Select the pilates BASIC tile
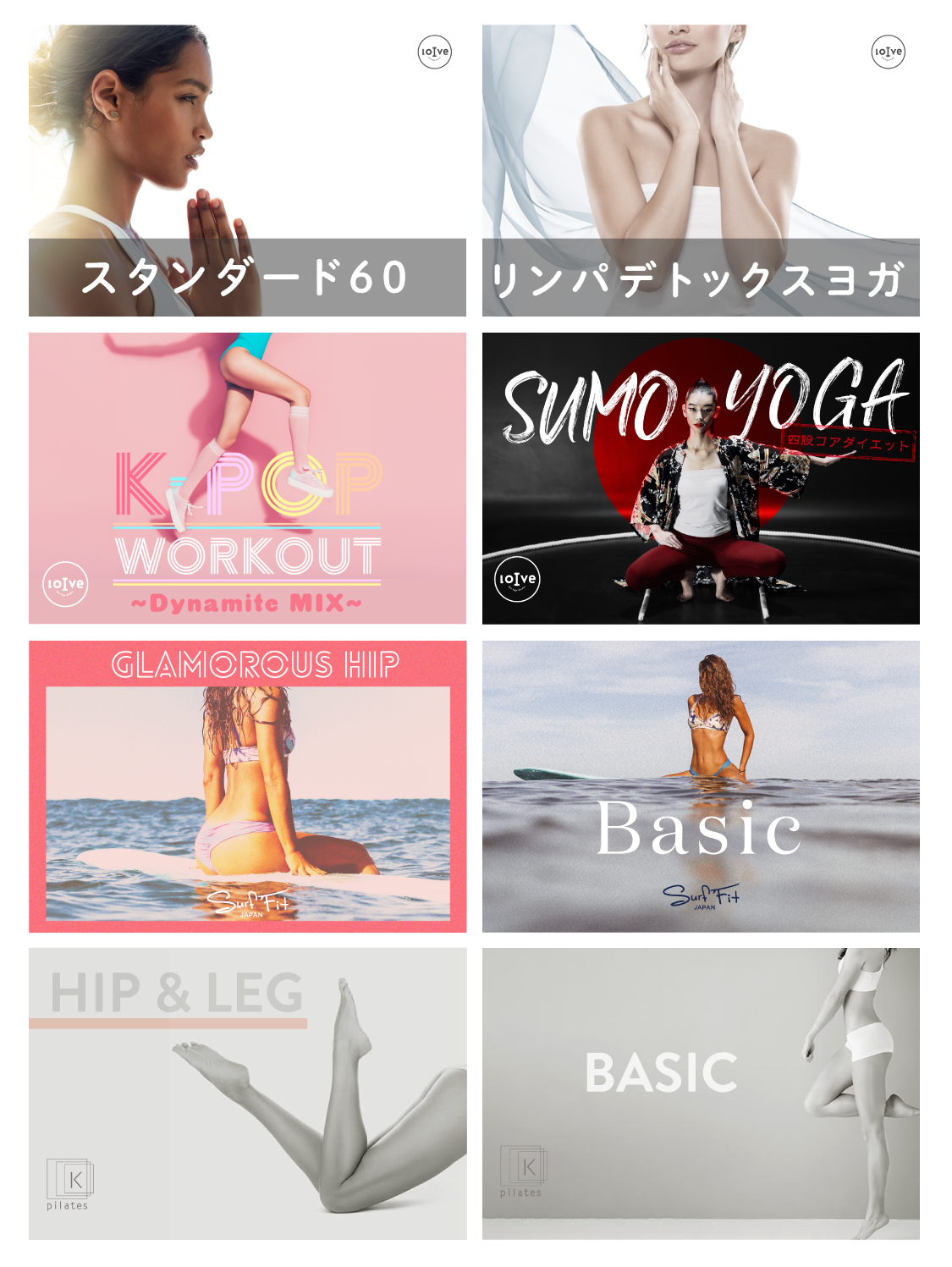Screen dimensions: 952x1267 click(701, 1093)
